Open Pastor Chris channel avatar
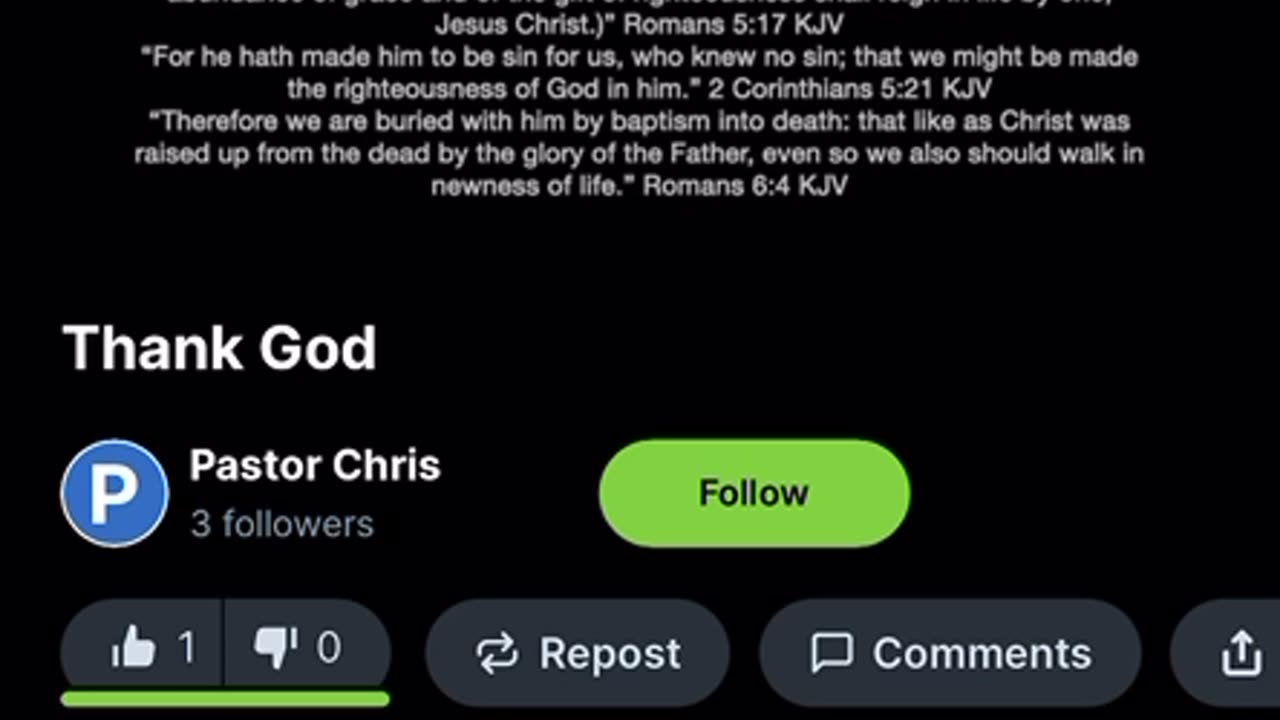 (115, 493)
